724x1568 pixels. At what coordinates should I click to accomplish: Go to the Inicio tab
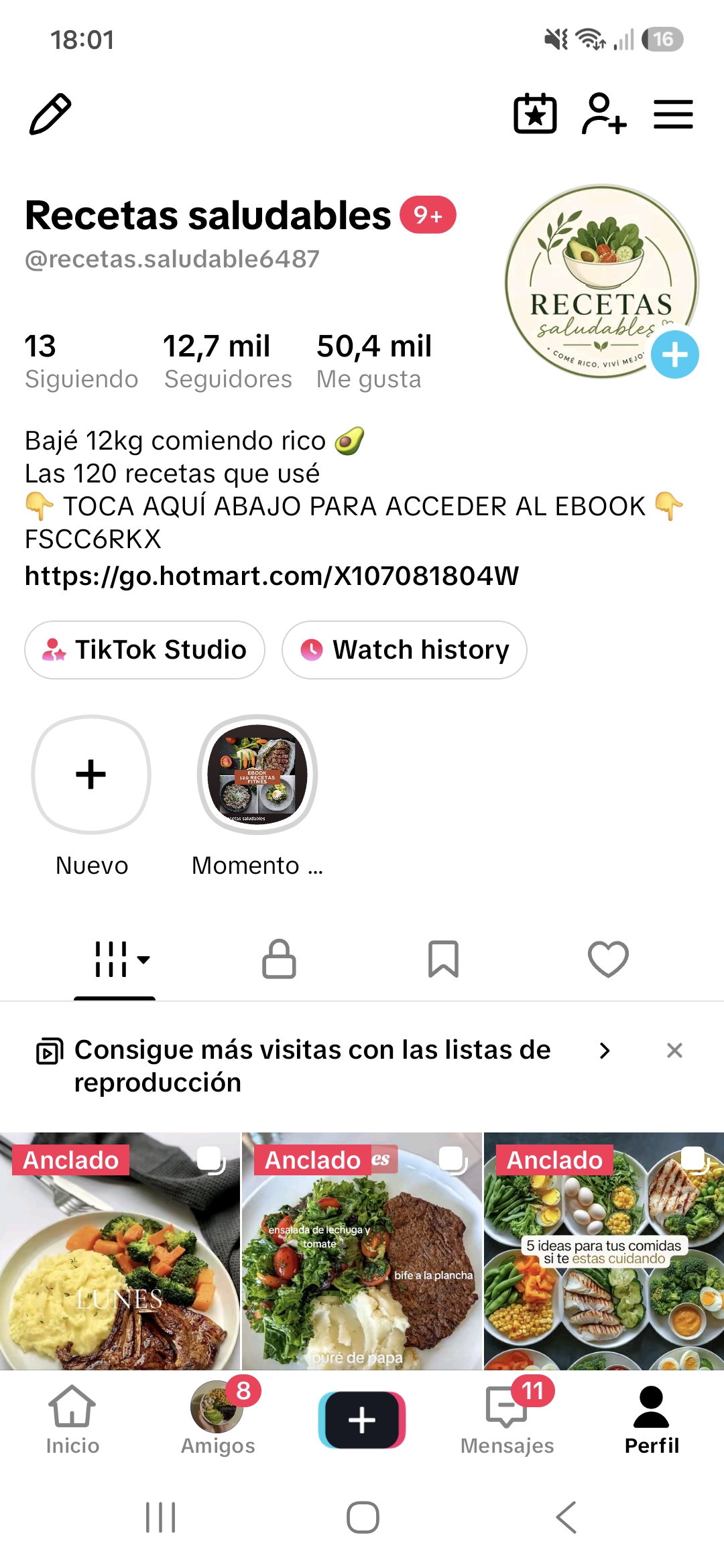click(72, 1420)
